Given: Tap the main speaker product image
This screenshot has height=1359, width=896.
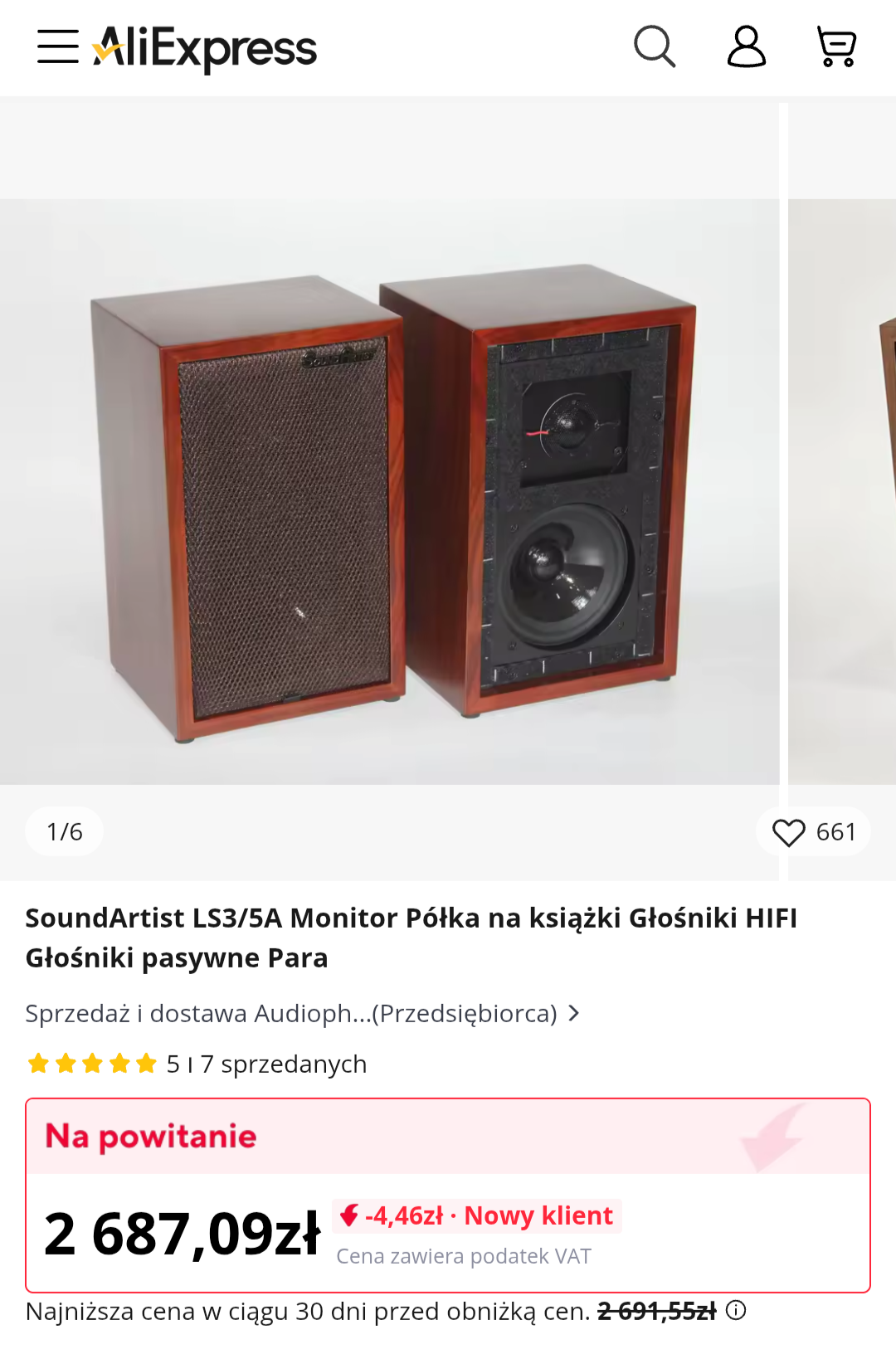Looking at the screenshot, I should click(390, 498).
